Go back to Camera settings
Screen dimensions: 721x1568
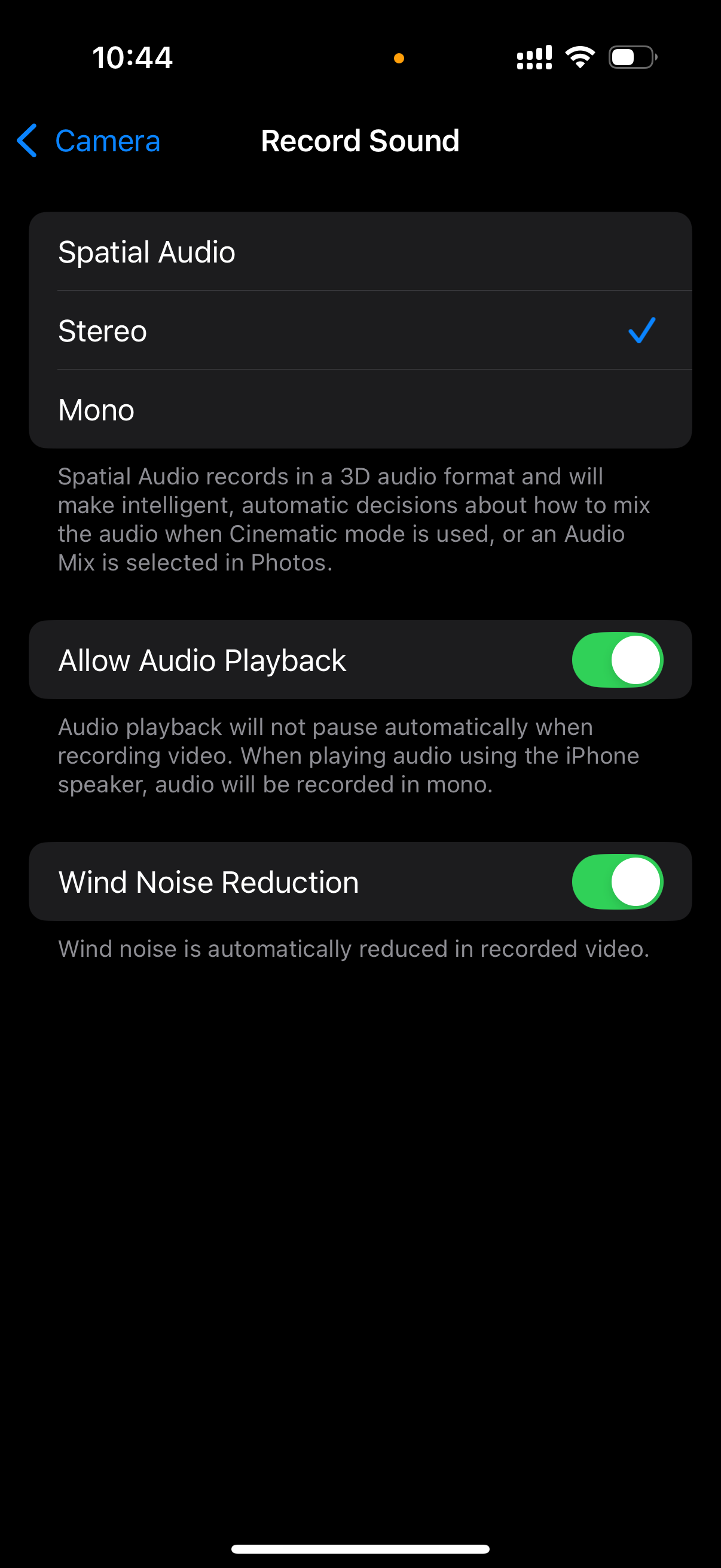[x=89, y=141]
